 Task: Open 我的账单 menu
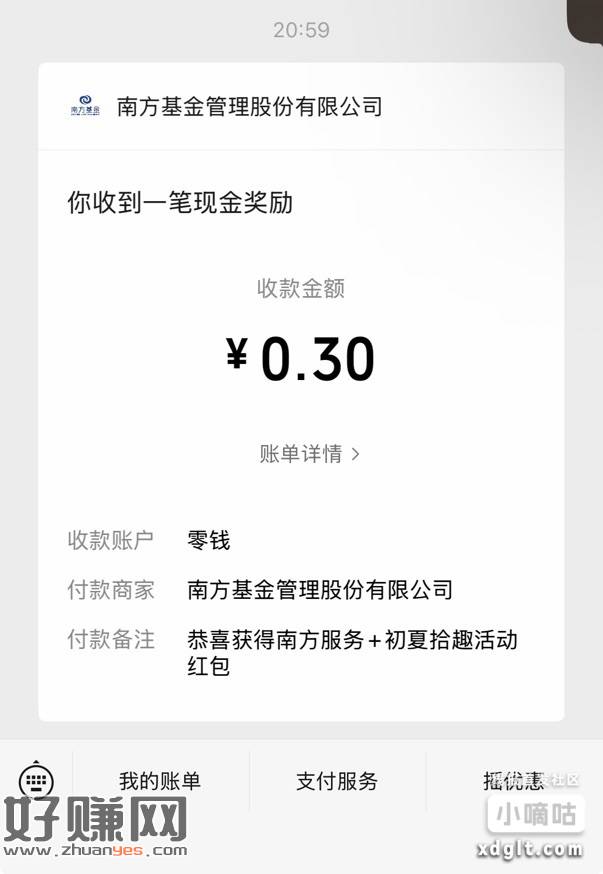coord(160,781)
